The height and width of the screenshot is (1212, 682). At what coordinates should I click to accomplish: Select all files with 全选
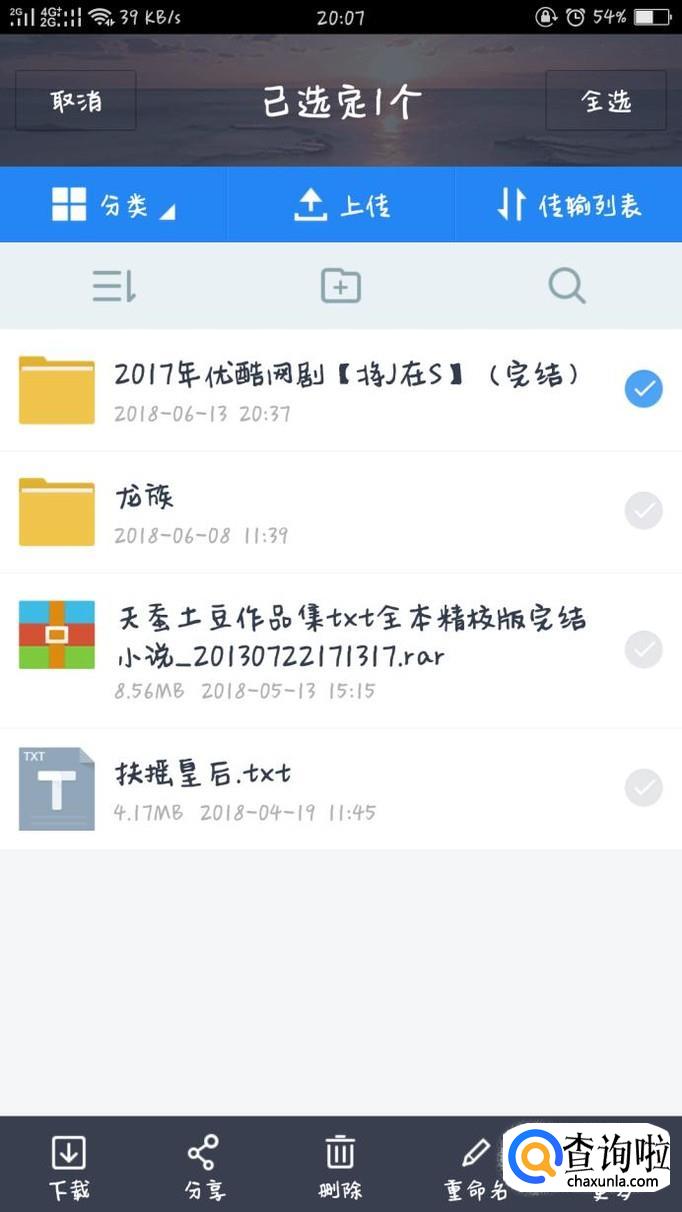(x=606, y=101)
